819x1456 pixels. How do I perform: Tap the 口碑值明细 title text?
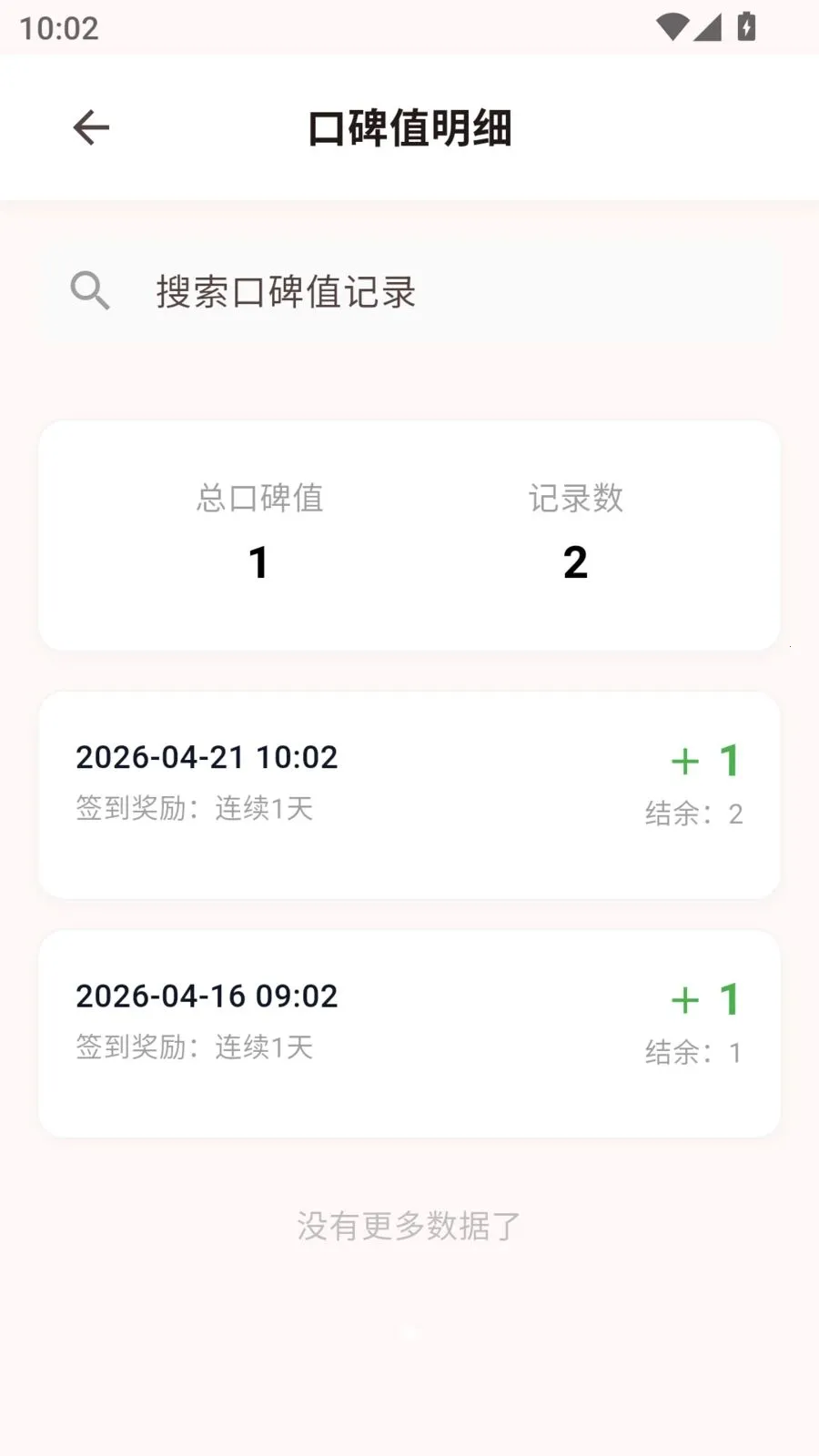click(x=410, y=129)
